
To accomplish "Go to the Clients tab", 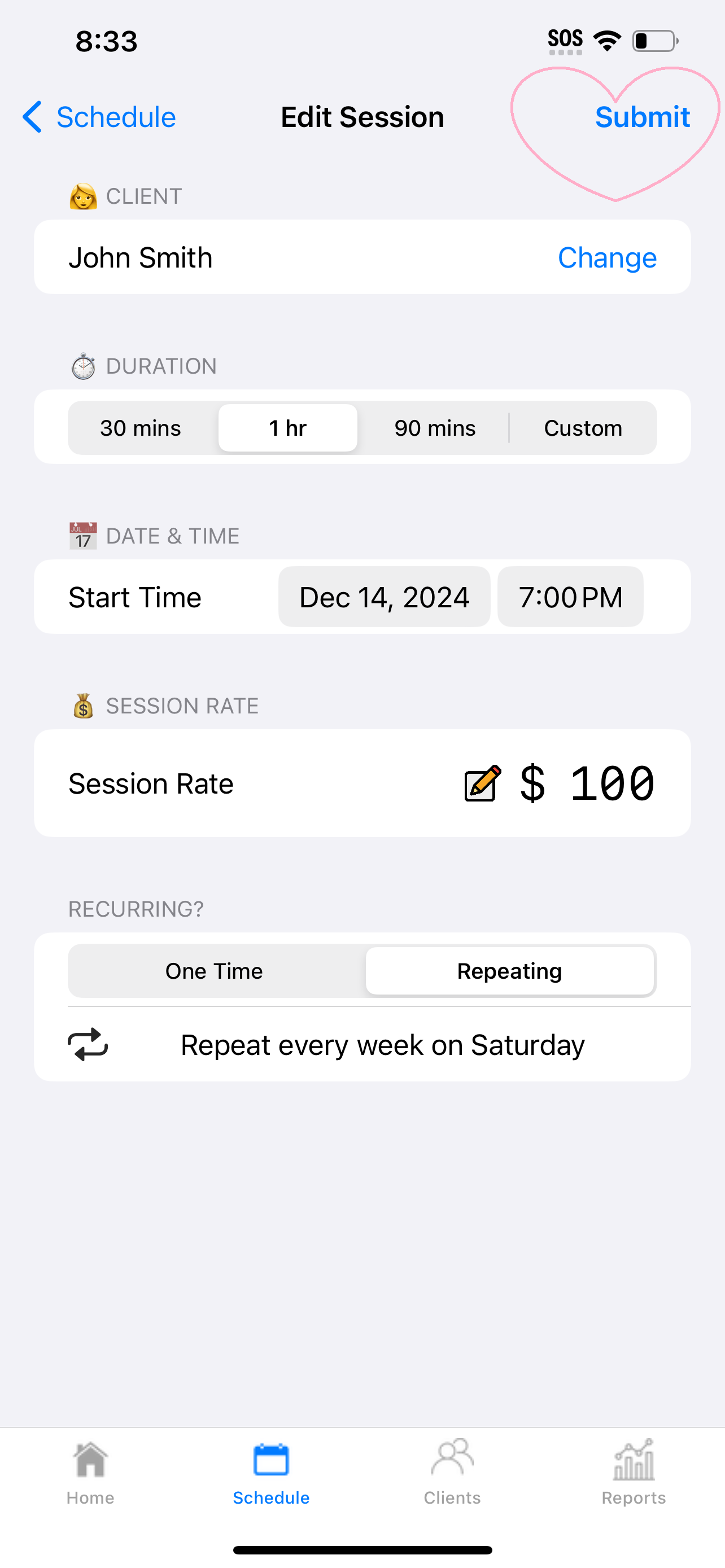I will (x=452, y=1473).
